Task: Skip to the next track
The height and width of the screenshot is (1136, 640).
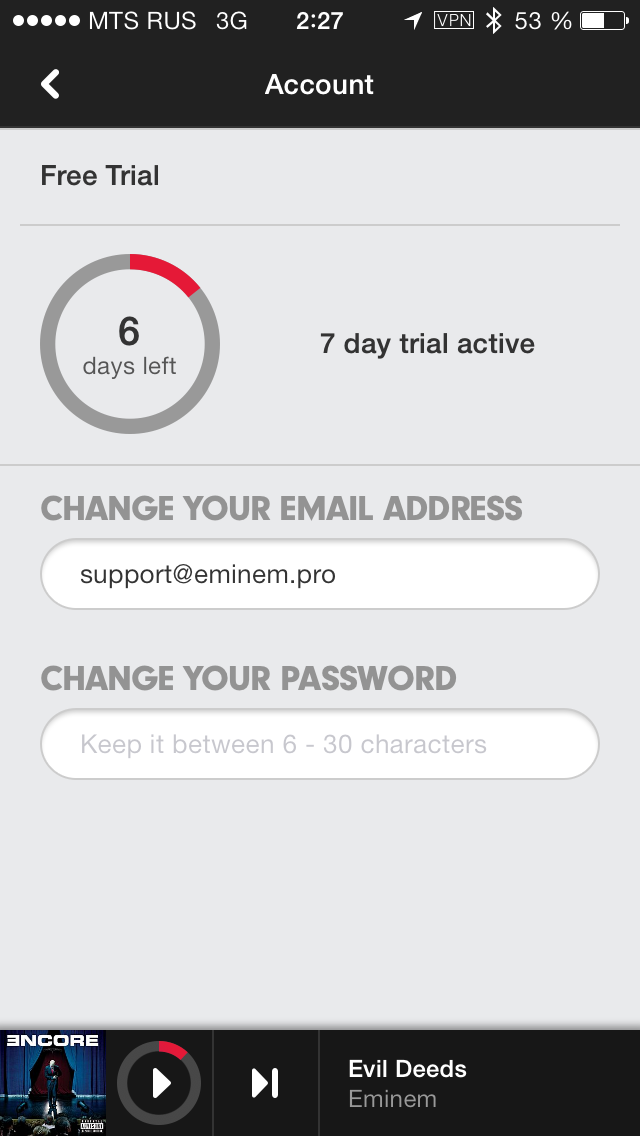Action: 265,1083
